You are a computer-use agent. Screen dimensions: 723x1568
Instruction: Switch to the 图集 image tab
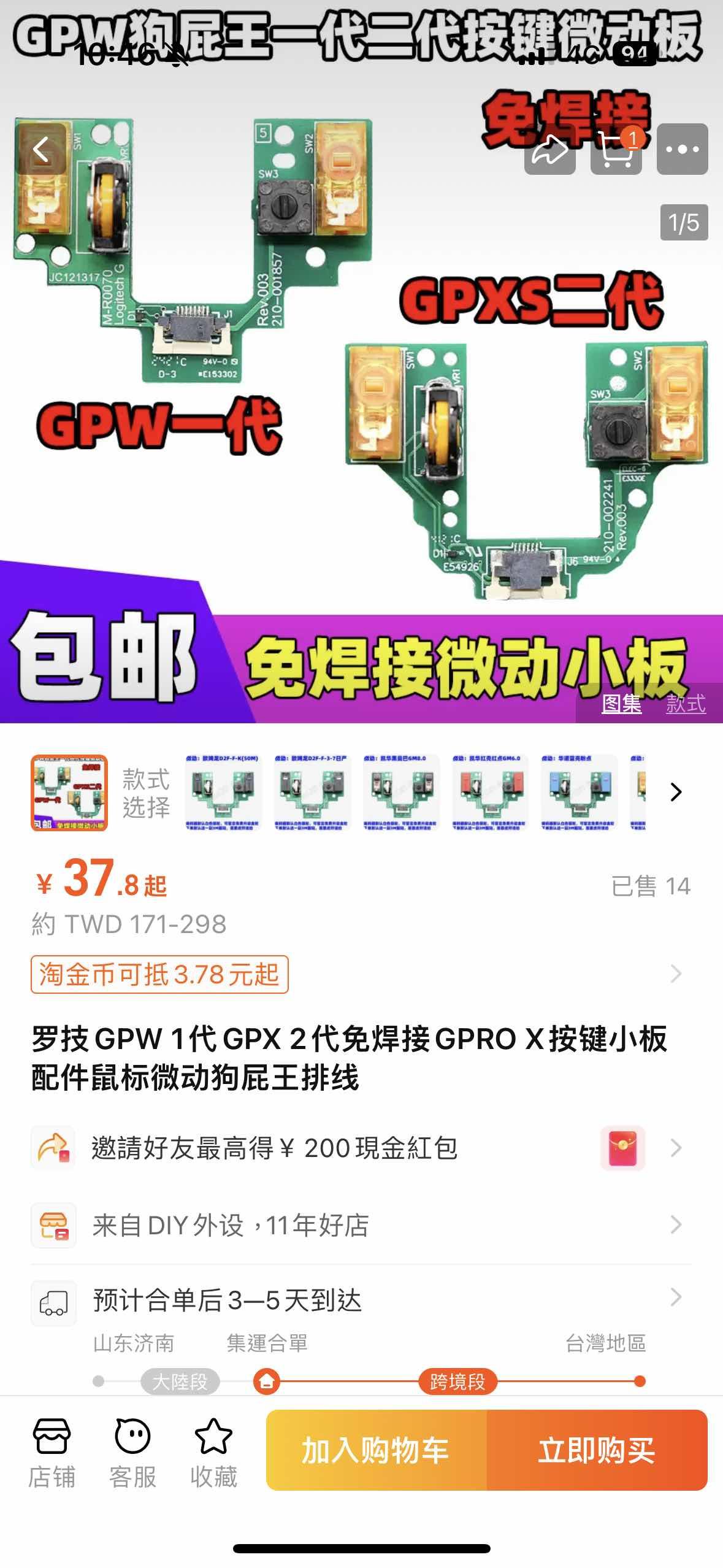point(621,704)
